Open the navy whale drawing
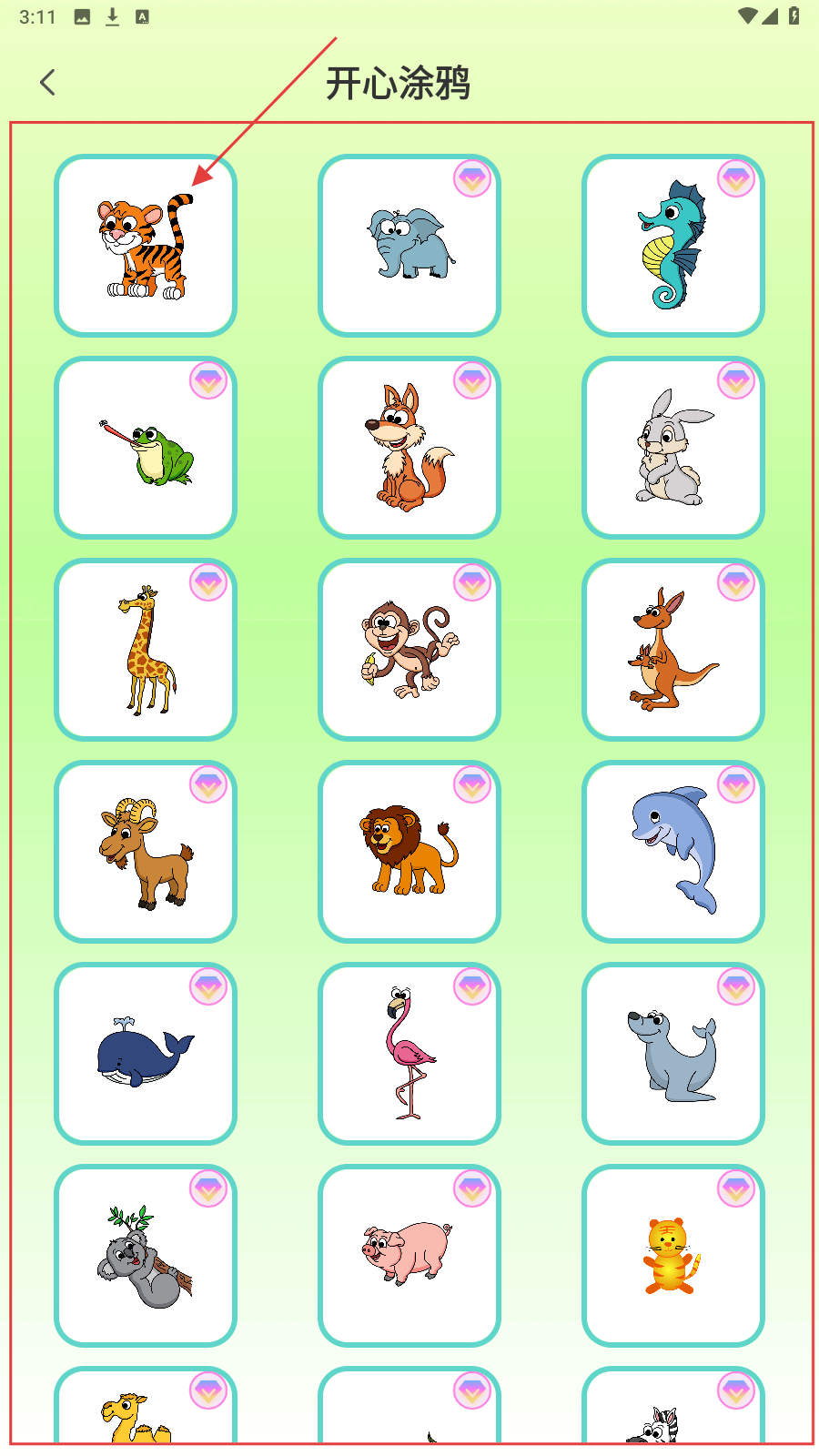Image resolution: width=819 pixels, height=1456 pixels. 146,1054
